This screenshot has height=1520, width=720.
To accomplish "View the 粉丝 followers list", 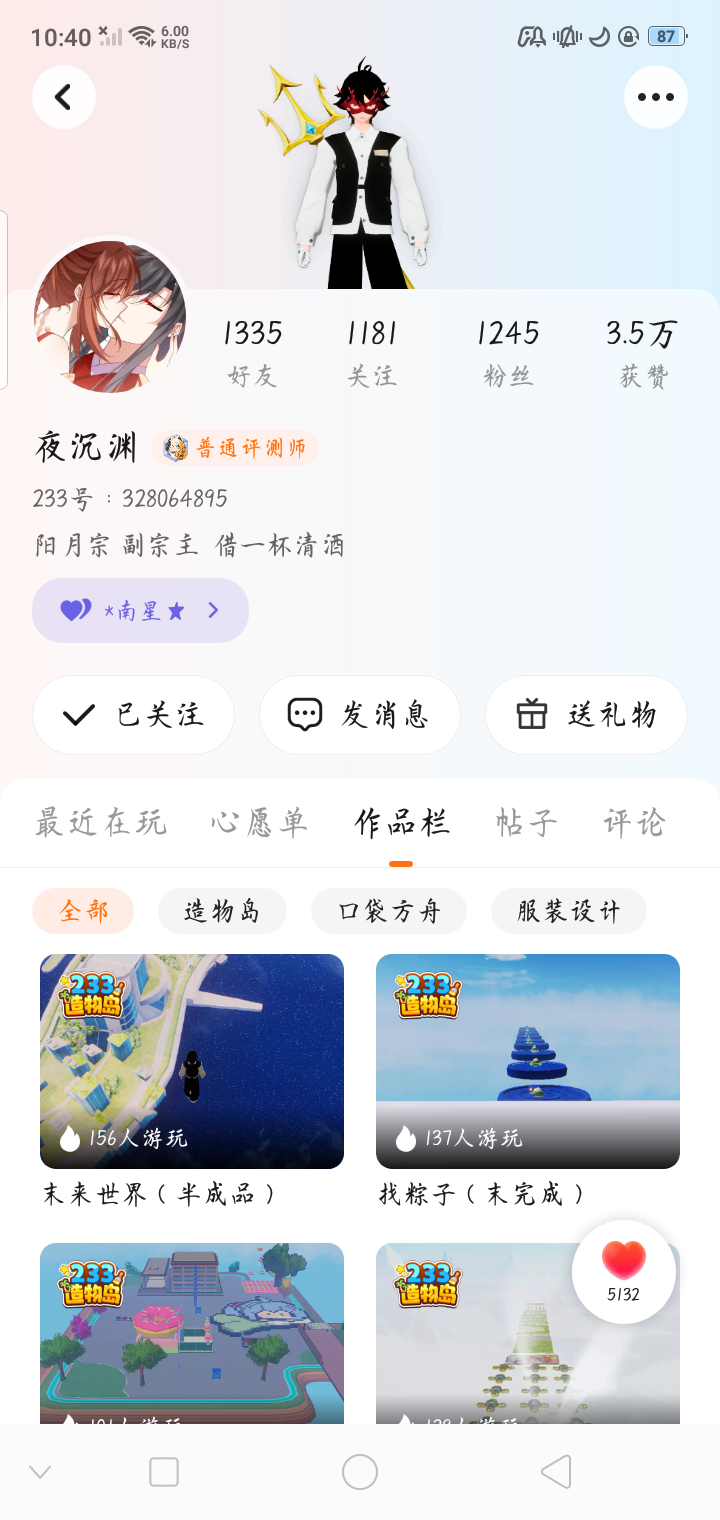I will pos(508,352).
